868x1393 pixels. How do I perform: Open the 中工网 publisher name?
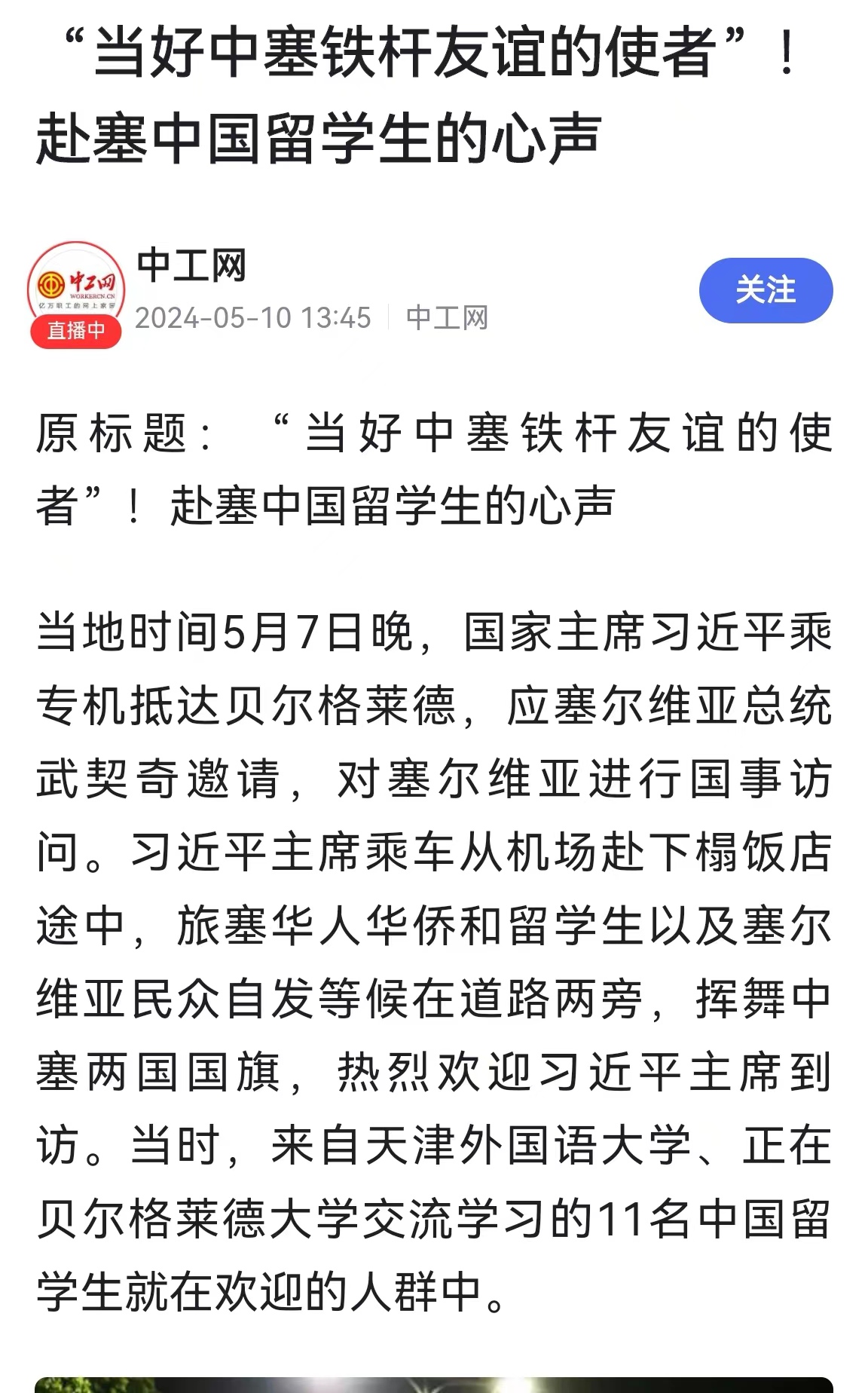(192, 265)
